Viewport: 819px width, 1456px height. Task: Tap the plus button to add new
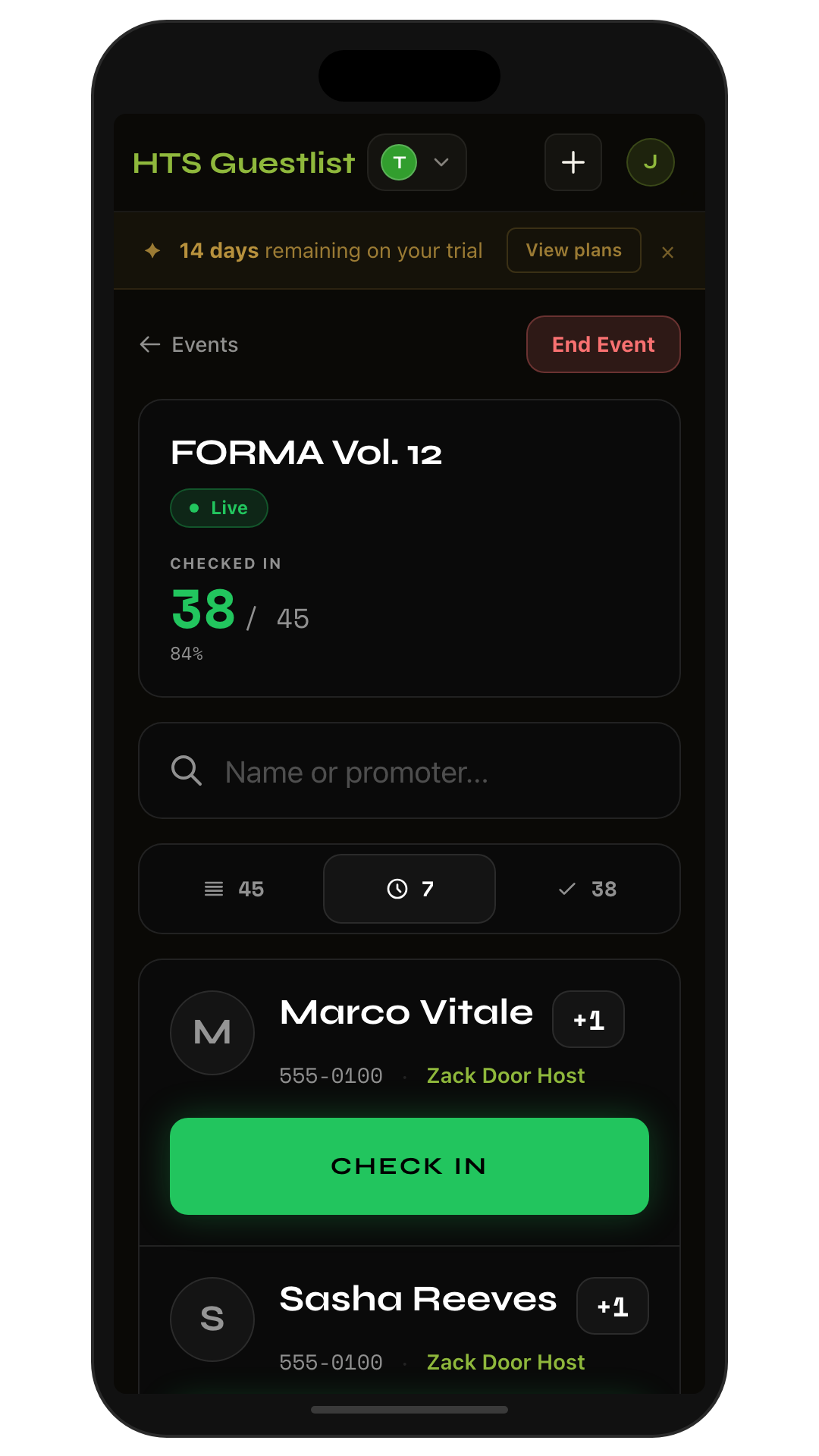573,162
